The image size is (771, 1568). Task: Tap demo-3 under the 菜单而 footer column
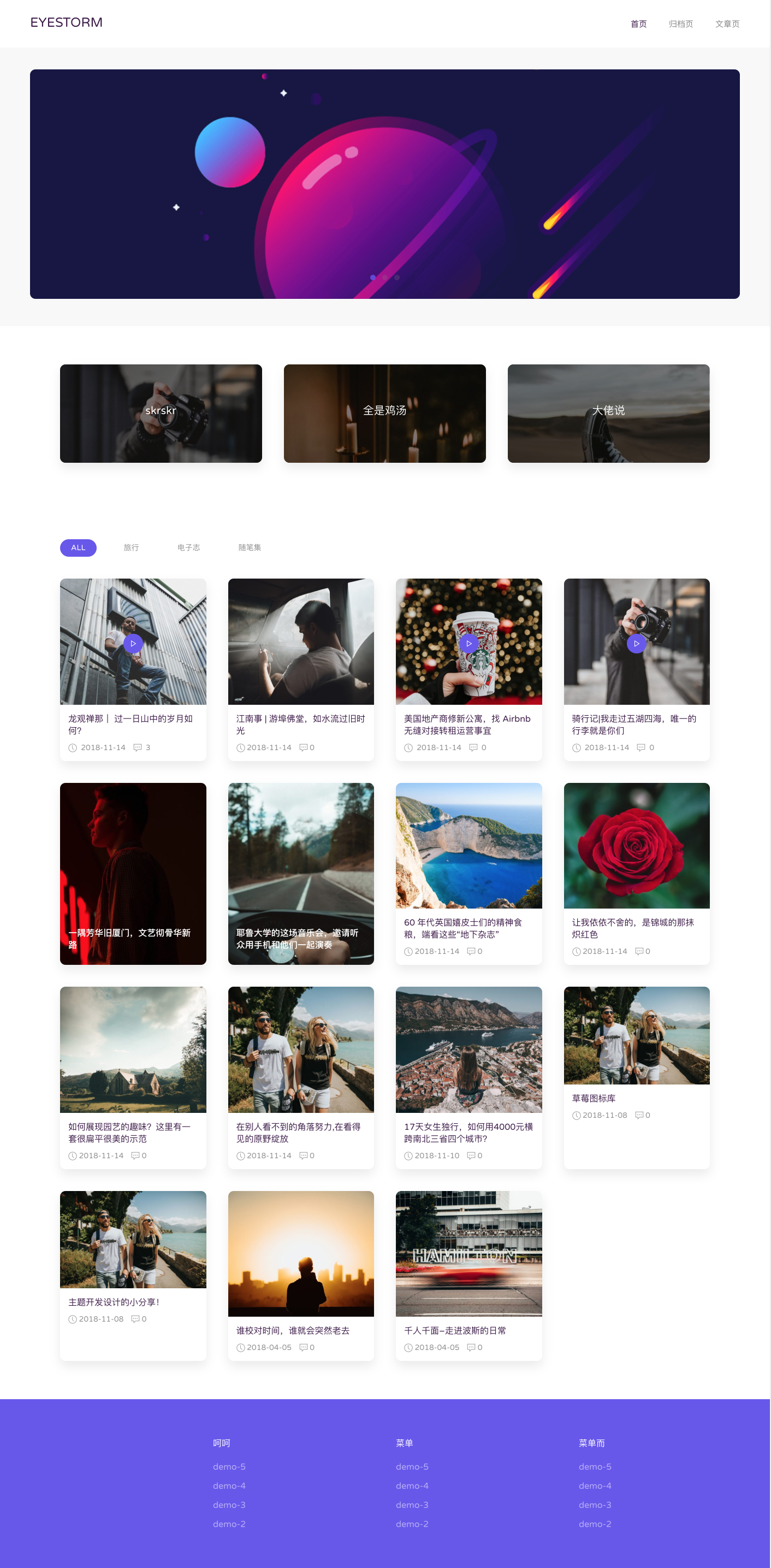coord(595,1504)
